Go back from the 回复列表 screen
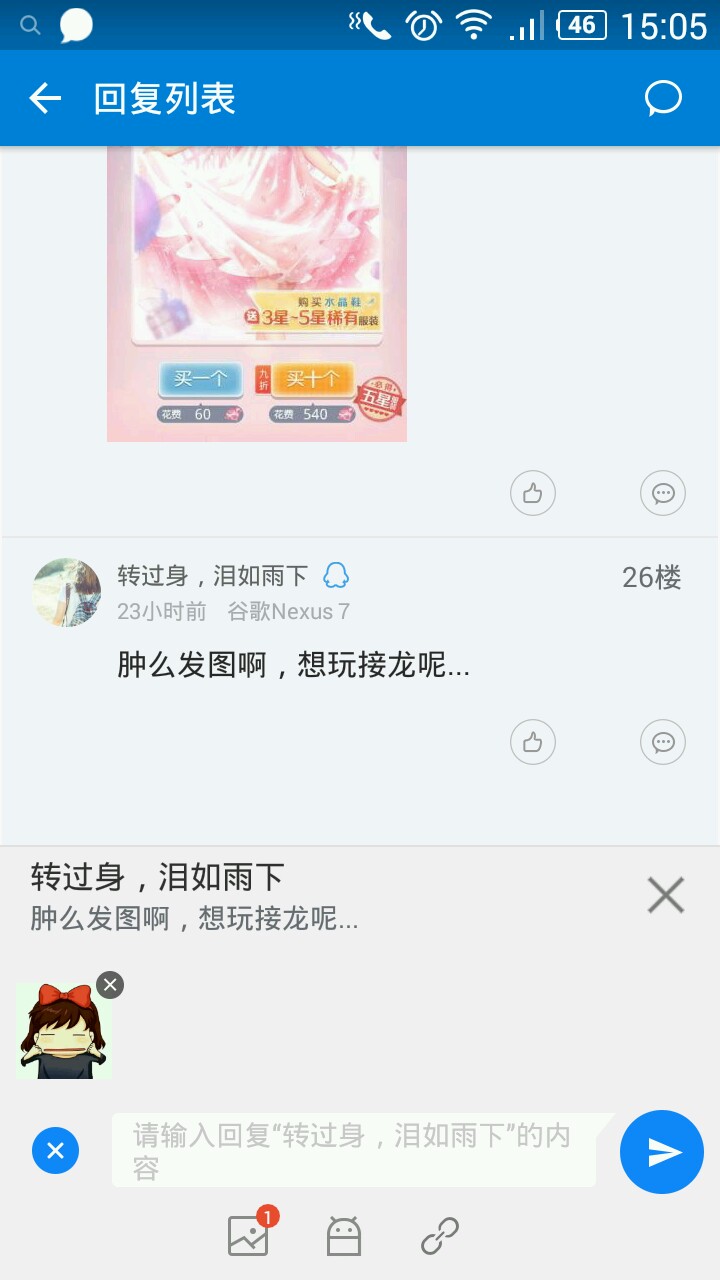Viewport: 720px width, 1280px height. (x=45, y=98)
